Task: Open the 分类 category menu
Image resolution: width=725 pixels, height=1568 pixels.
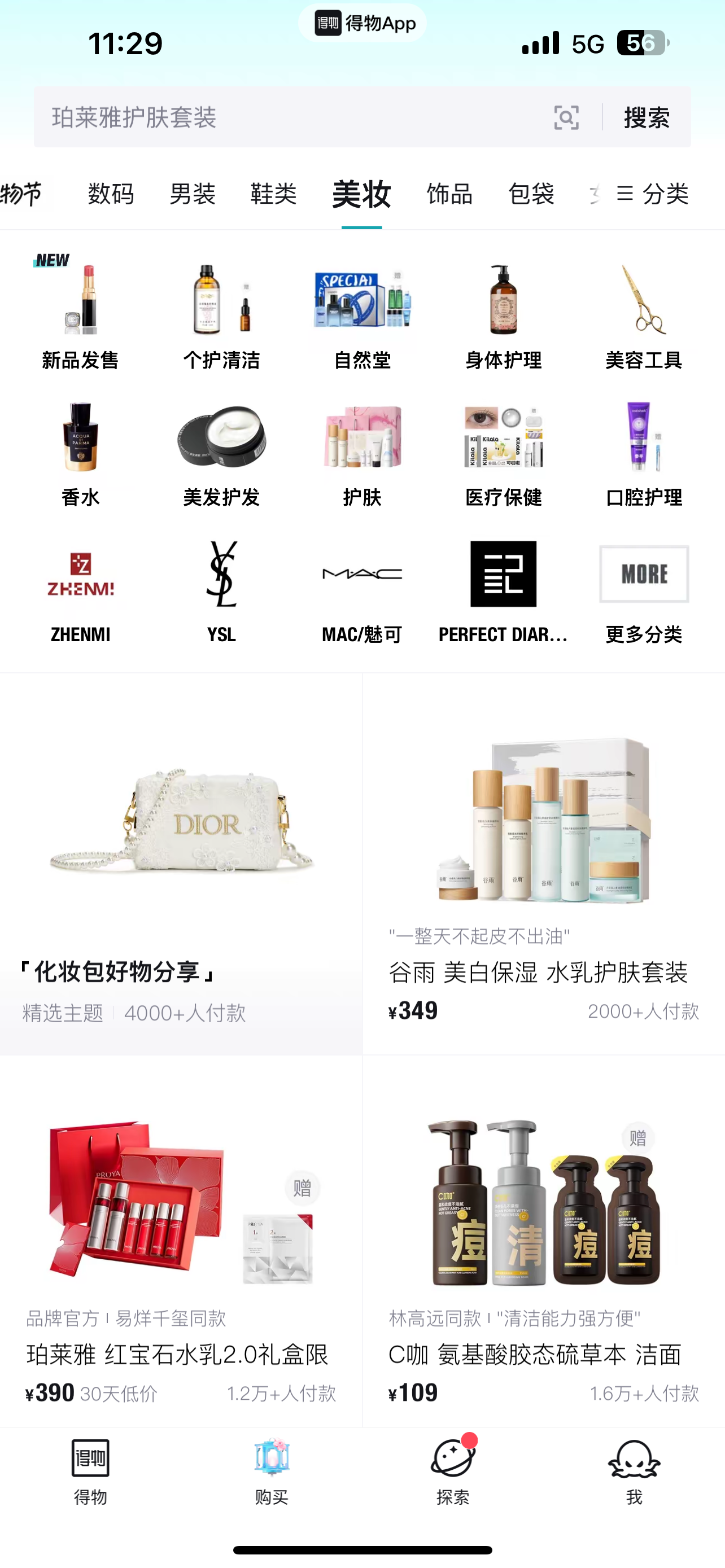Action: tap(653, 194)
